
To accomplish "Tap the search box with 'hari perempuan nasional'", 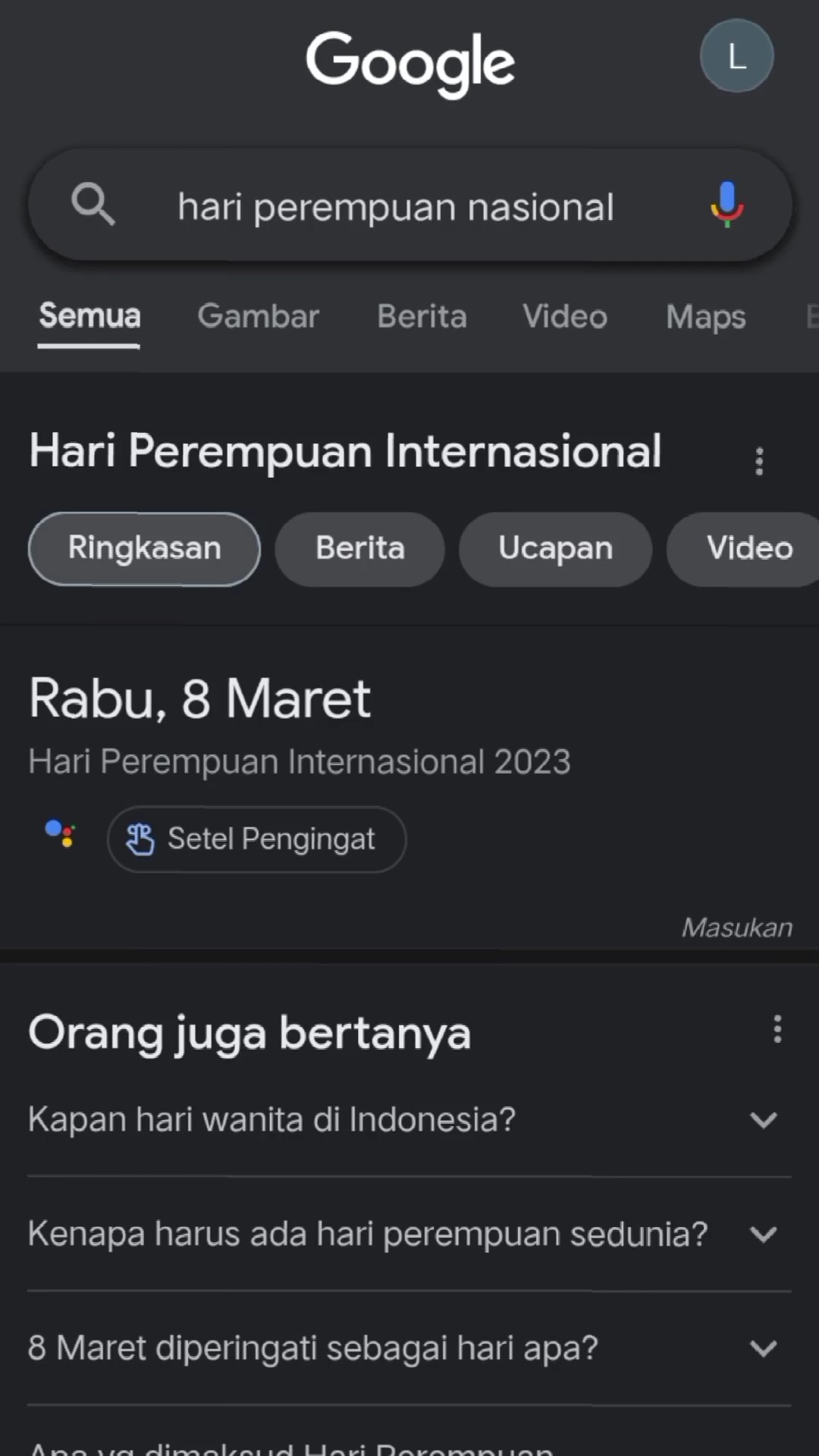I will click(410, 205).
